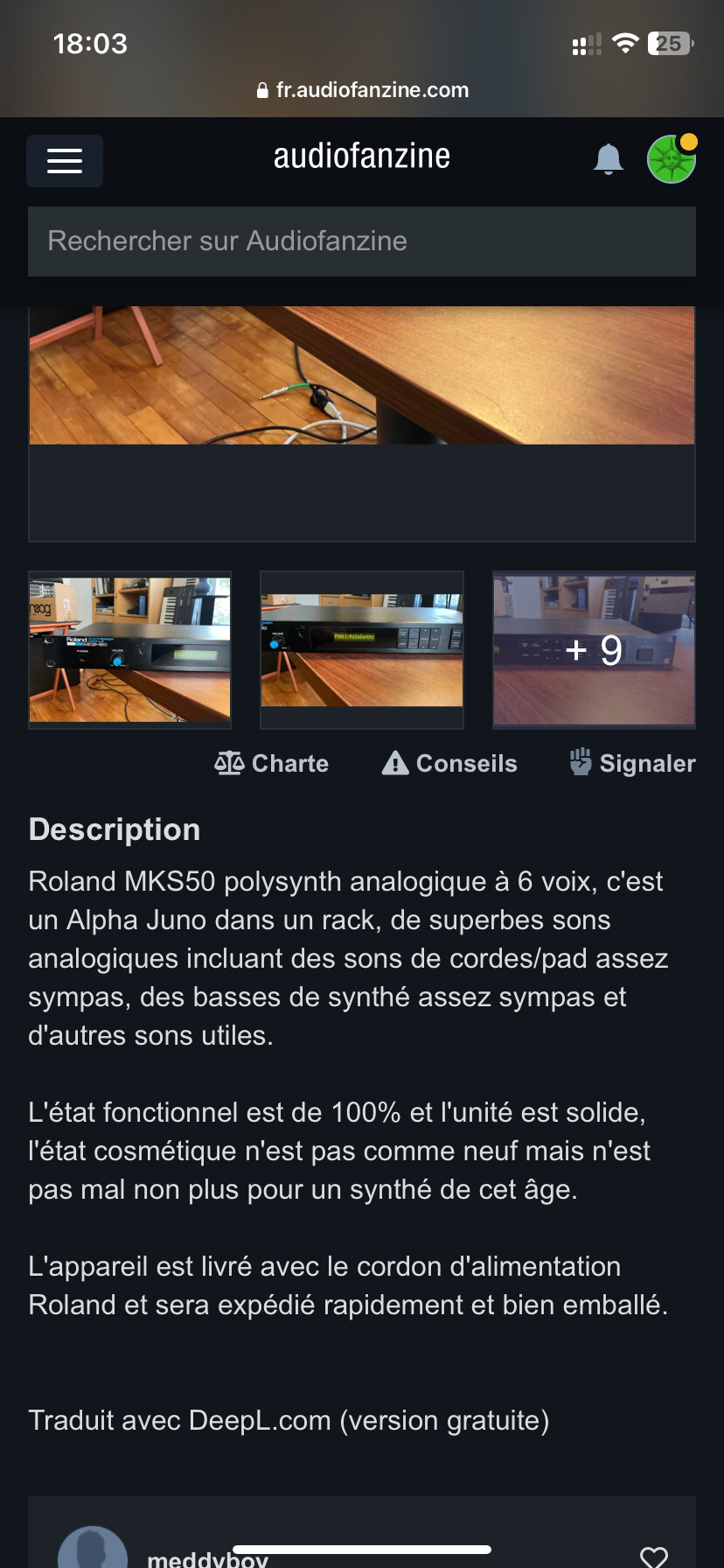Open the notifications bell
Screen dimensions: 724x1568
tap(608, 159)
